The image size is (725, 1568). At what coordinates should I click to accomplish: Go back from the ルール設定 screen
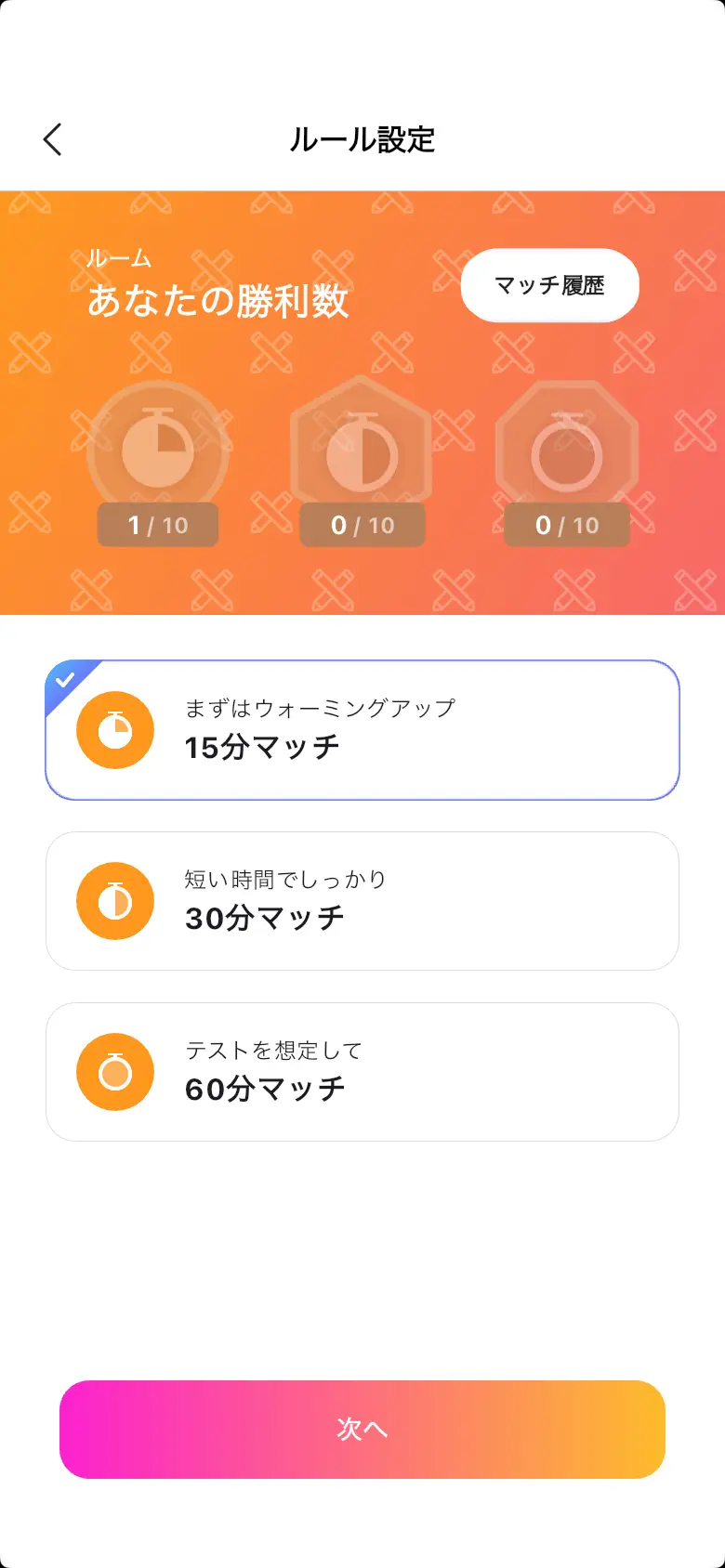point(53,139)
